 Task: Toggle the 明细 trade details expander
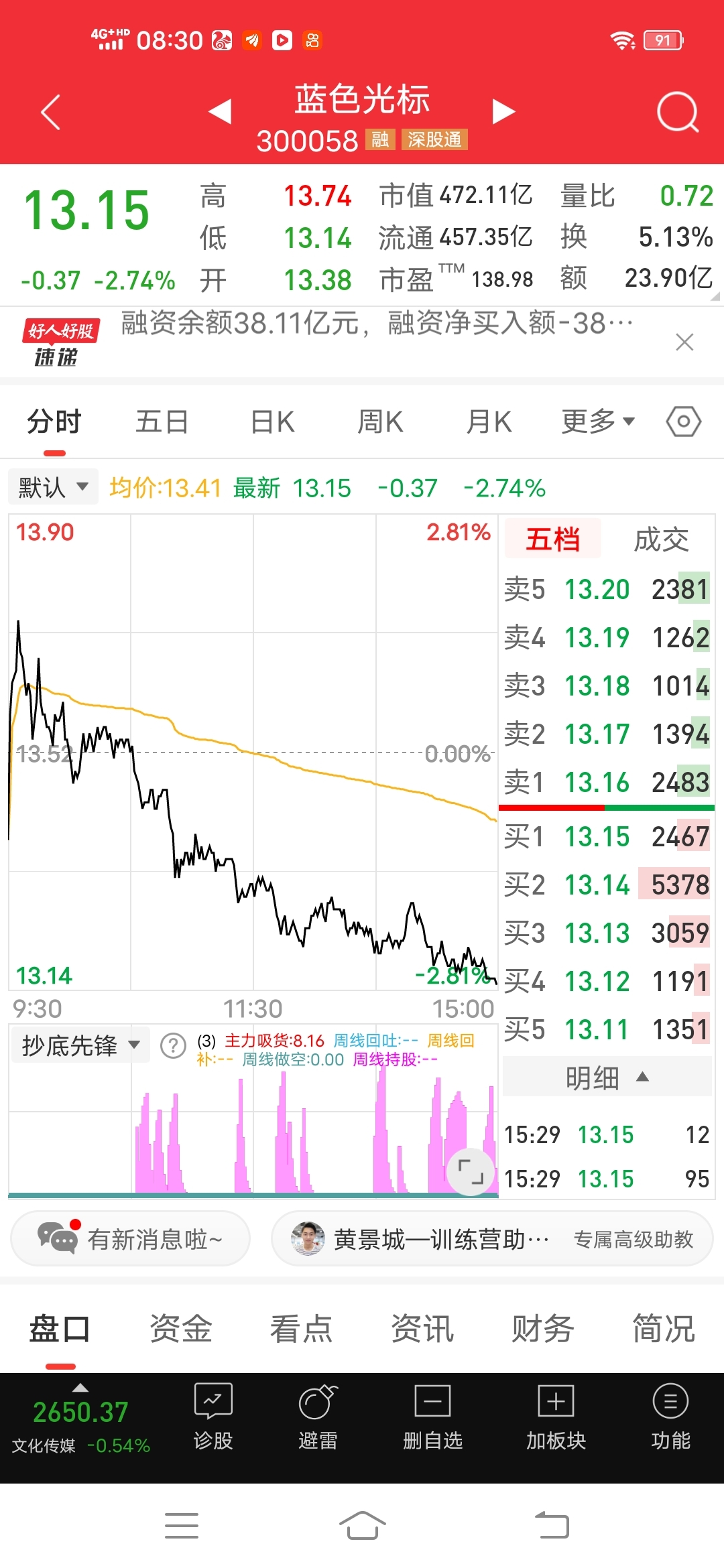607,1077
